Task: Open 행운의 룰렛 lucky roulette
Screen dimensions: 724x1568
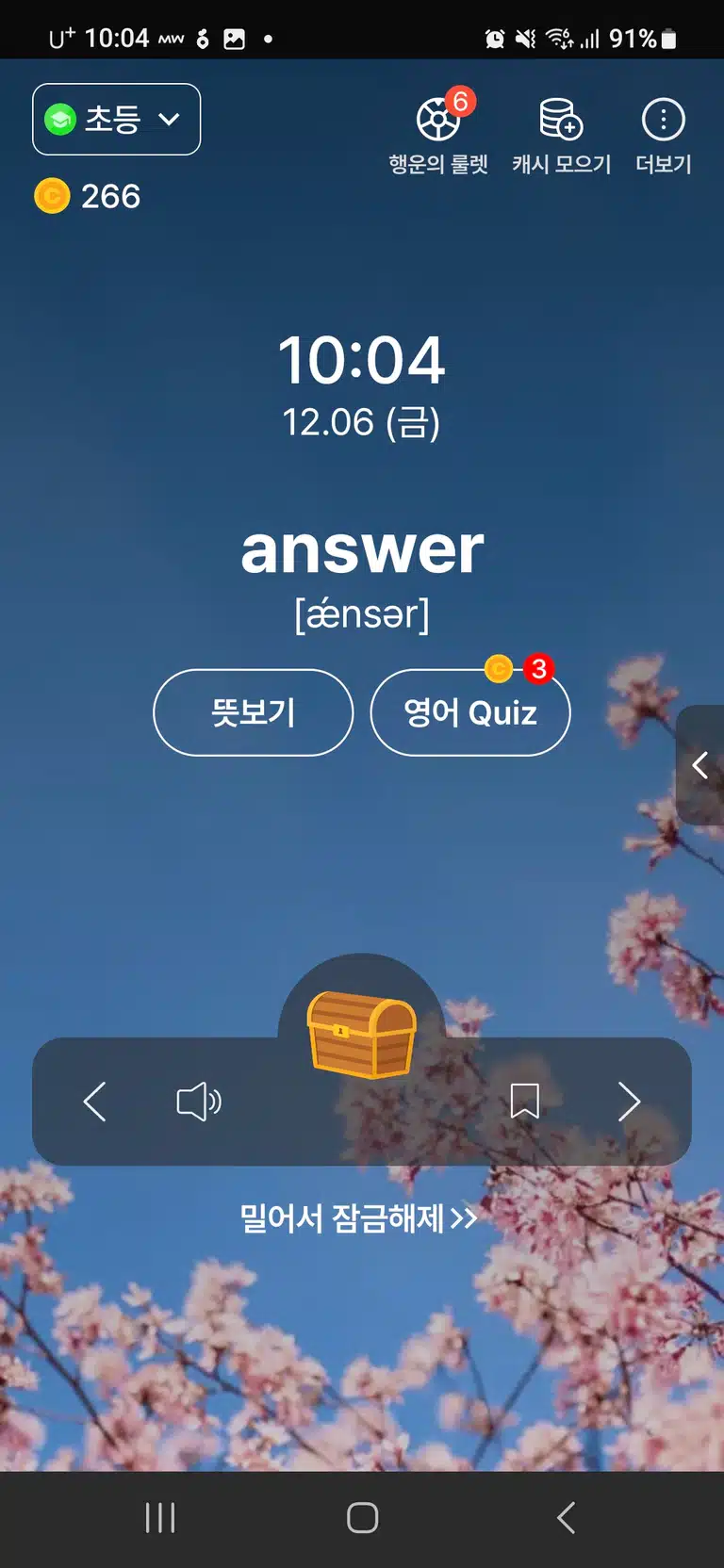Action: 439,134
